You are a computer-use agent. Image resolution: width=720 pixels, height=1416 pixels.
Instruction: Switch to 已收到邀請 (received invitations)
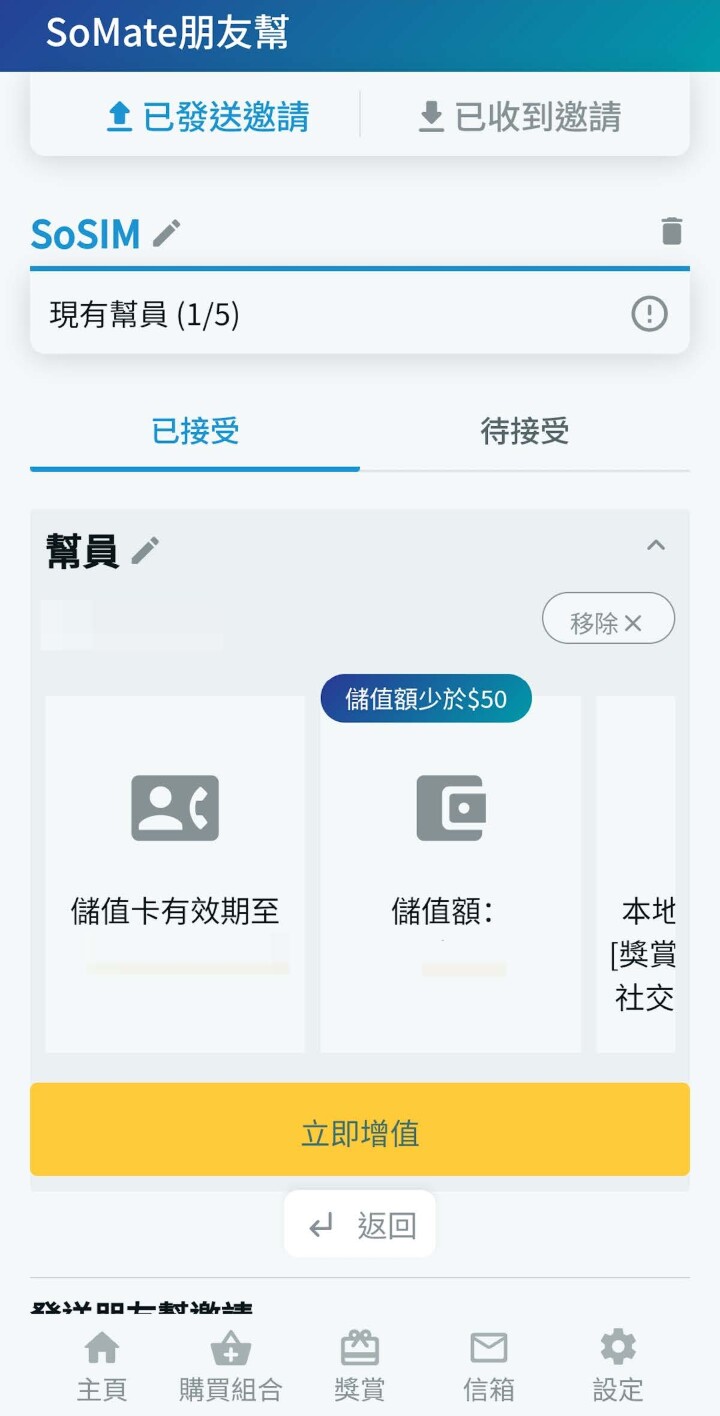point(520,117)
